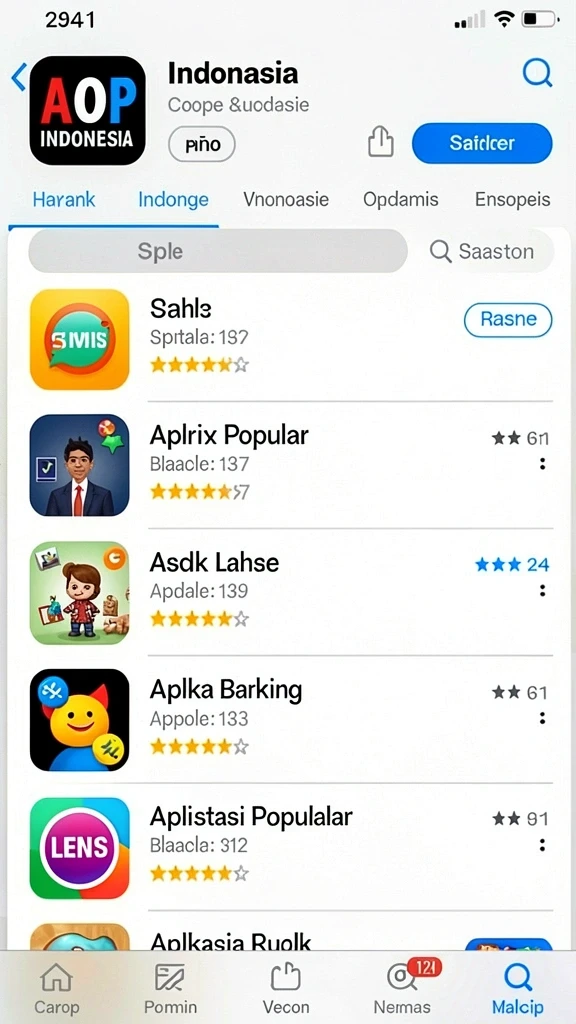Go back with the top-left arrow

[18, 77]
